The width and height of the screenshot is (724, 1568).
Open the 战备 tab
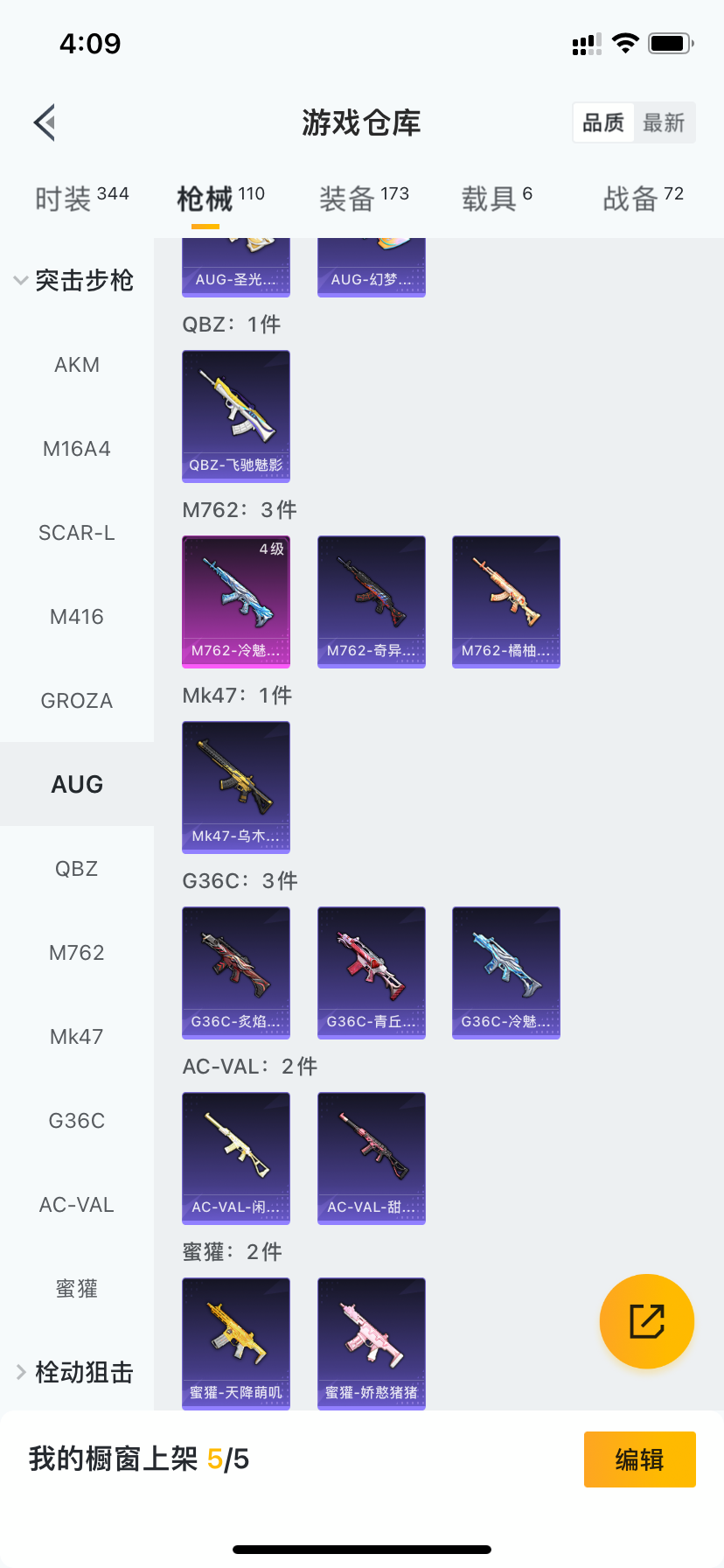(643, 199)
